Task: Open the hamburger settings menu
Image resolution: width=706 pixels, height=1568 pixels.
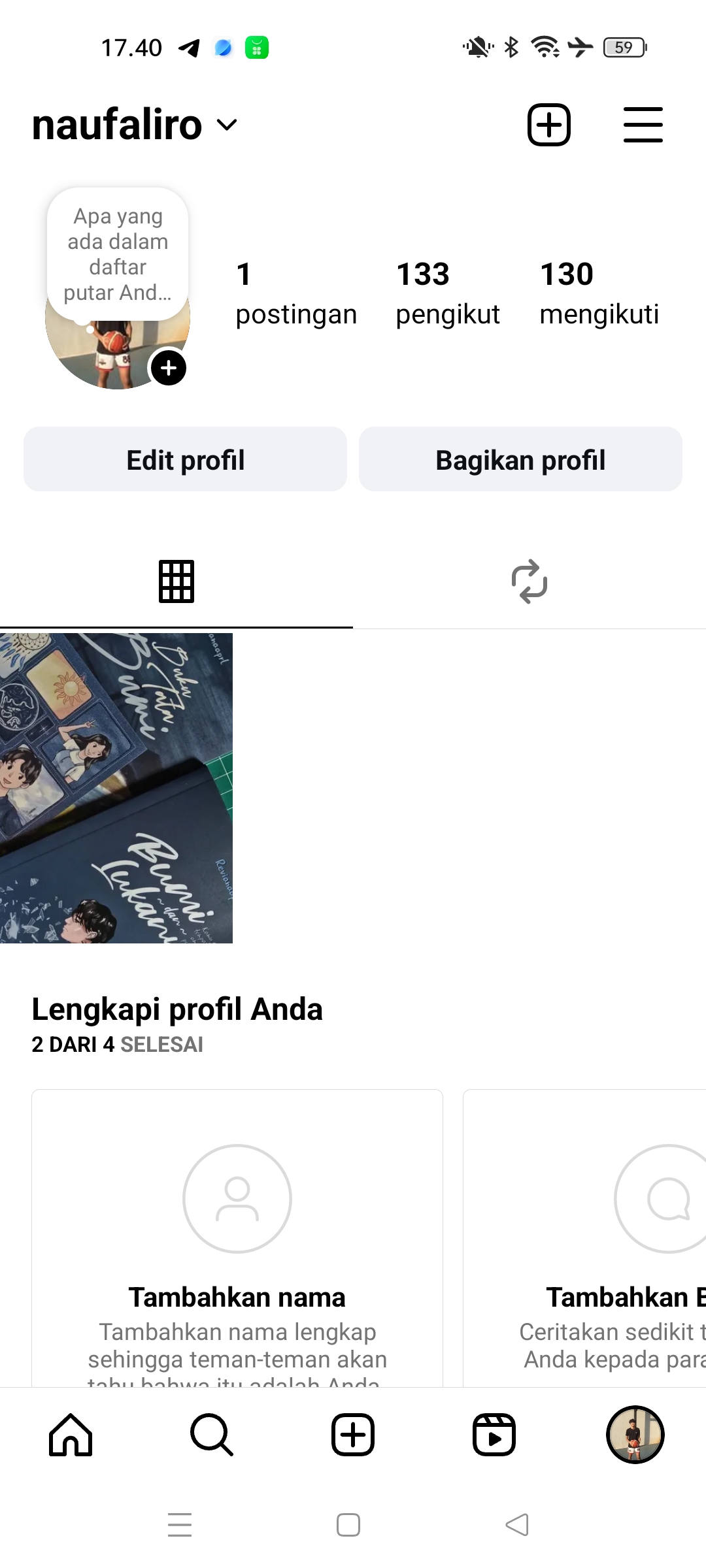Action: click(643, 125)
